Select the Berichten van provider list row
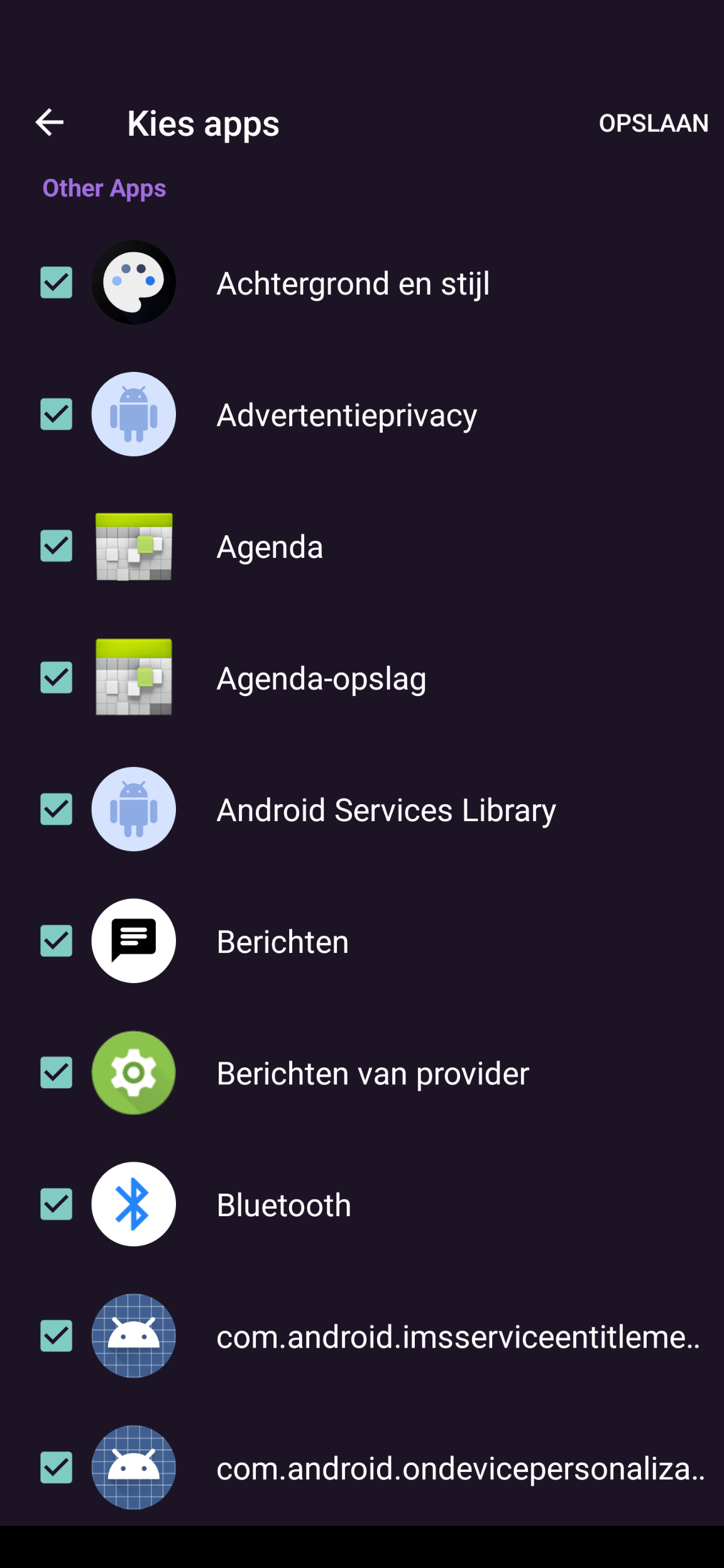724x1568 pixels. 372,1073
